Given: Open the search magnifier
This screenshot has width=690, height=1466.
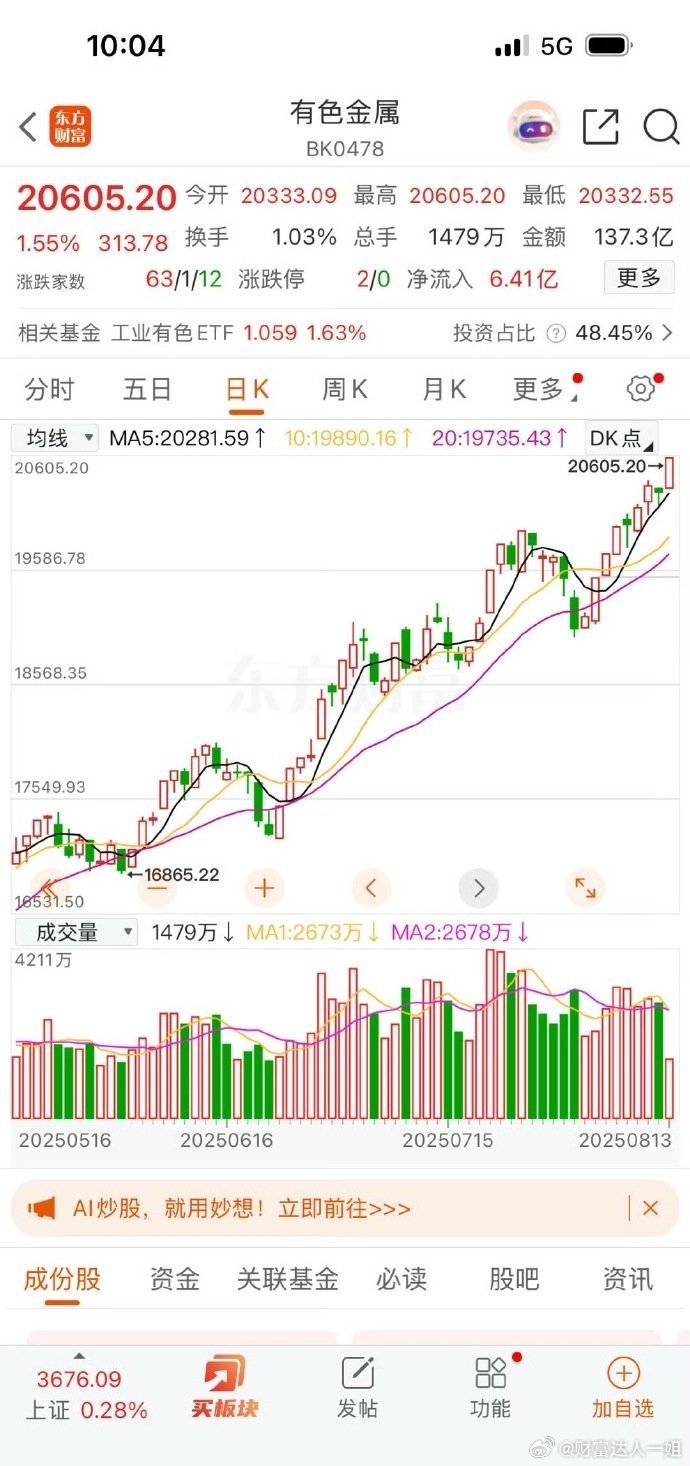Looking at the screenshot, I should [660, 127].
